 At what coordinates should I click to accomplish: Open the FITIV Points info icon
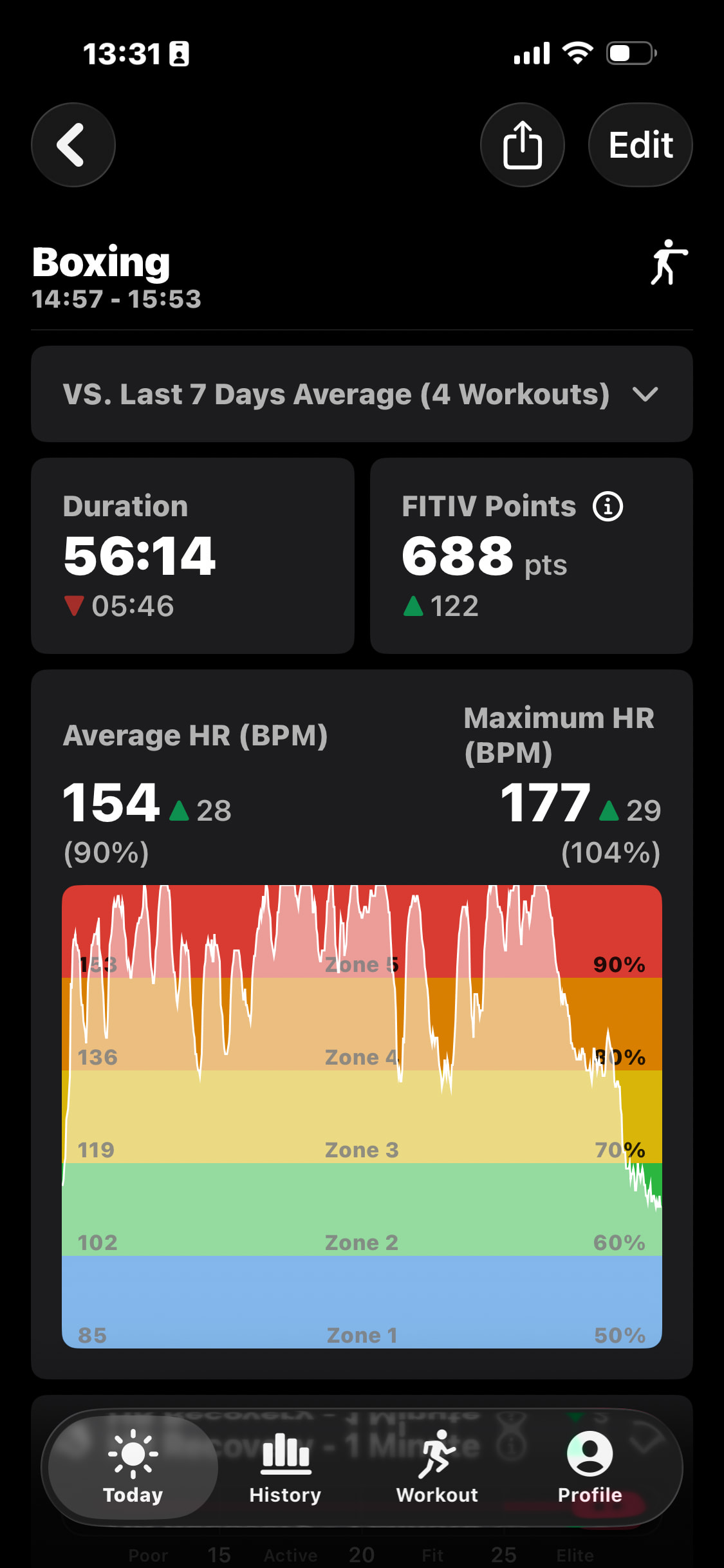point(608,507)
